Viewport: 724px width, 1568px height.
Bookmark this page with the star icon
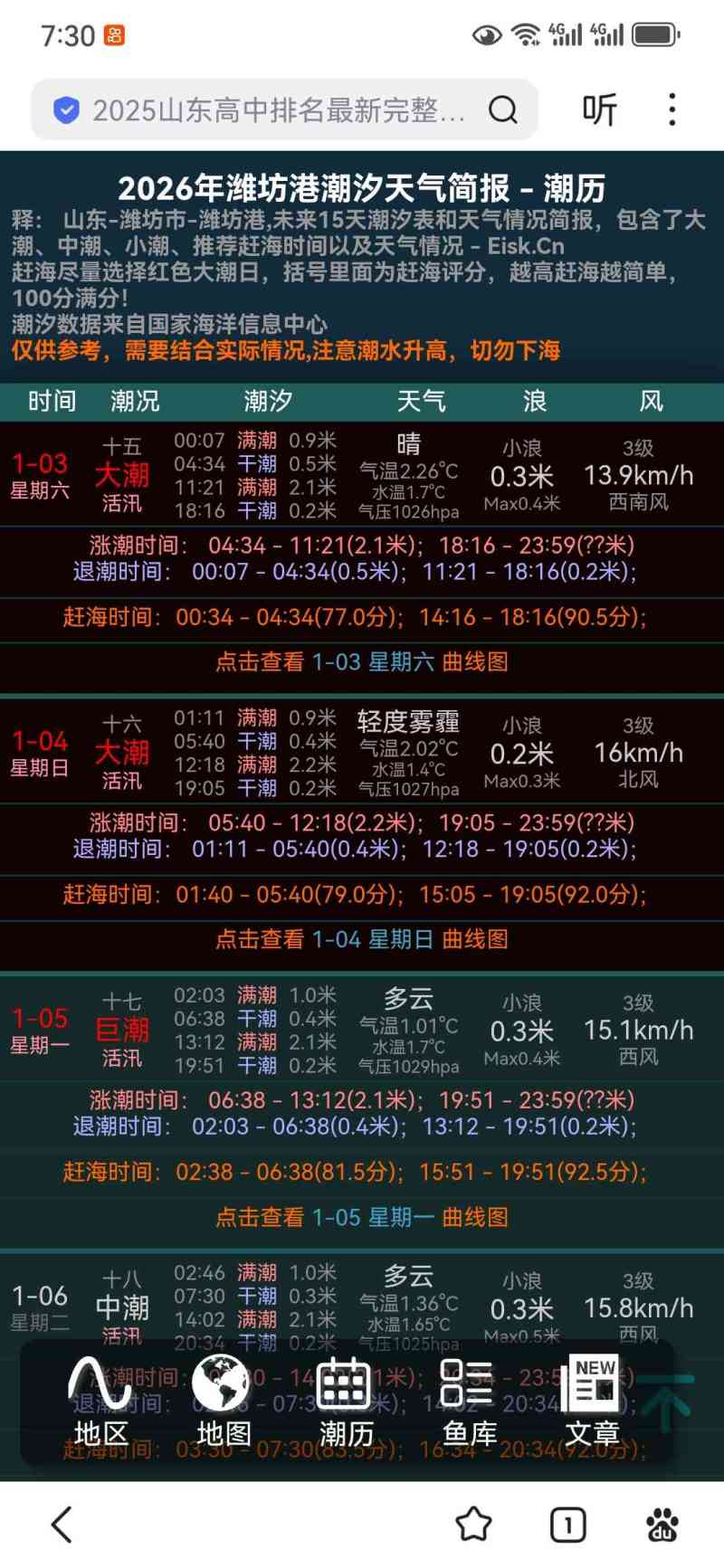473,1525
